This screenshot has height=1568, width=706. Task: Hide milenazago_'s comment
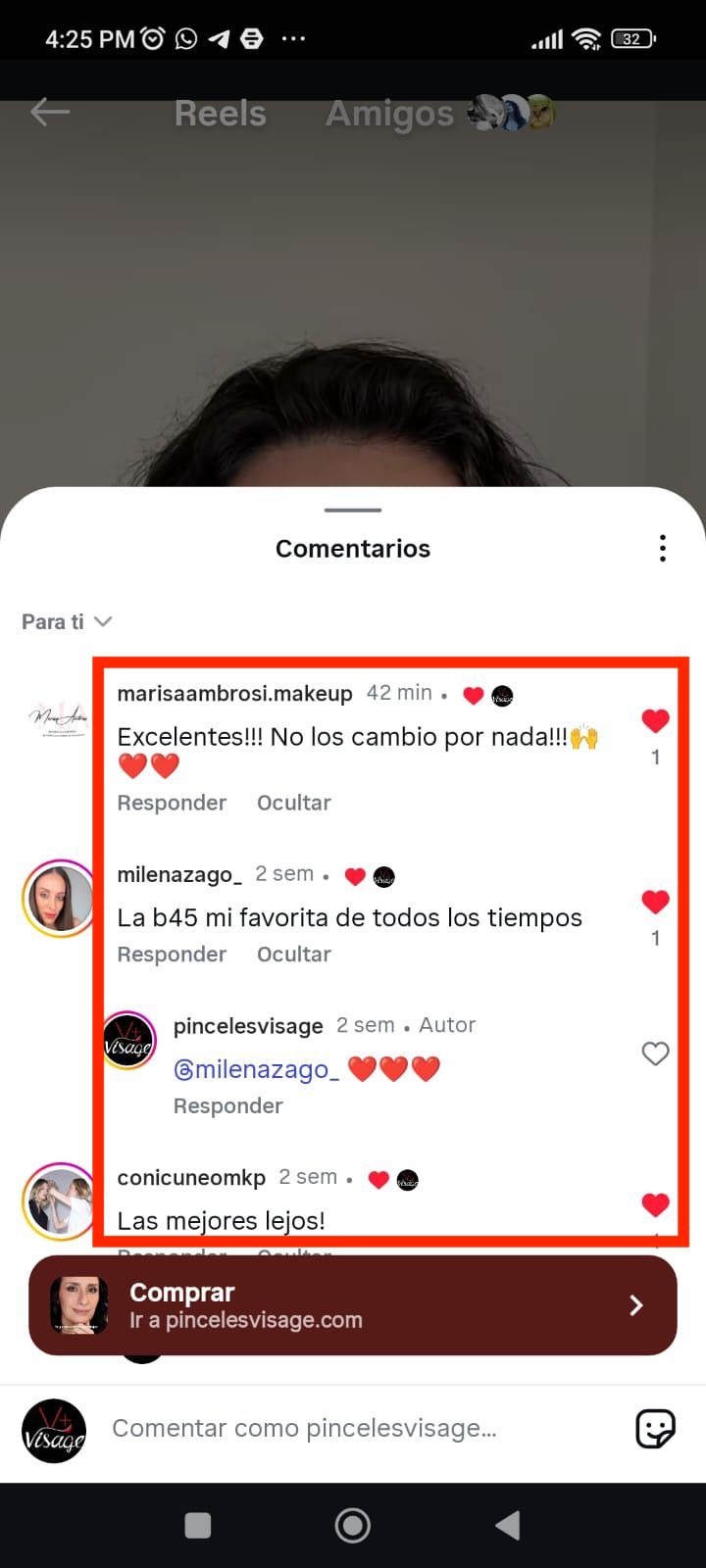click(x=293, y=955)
